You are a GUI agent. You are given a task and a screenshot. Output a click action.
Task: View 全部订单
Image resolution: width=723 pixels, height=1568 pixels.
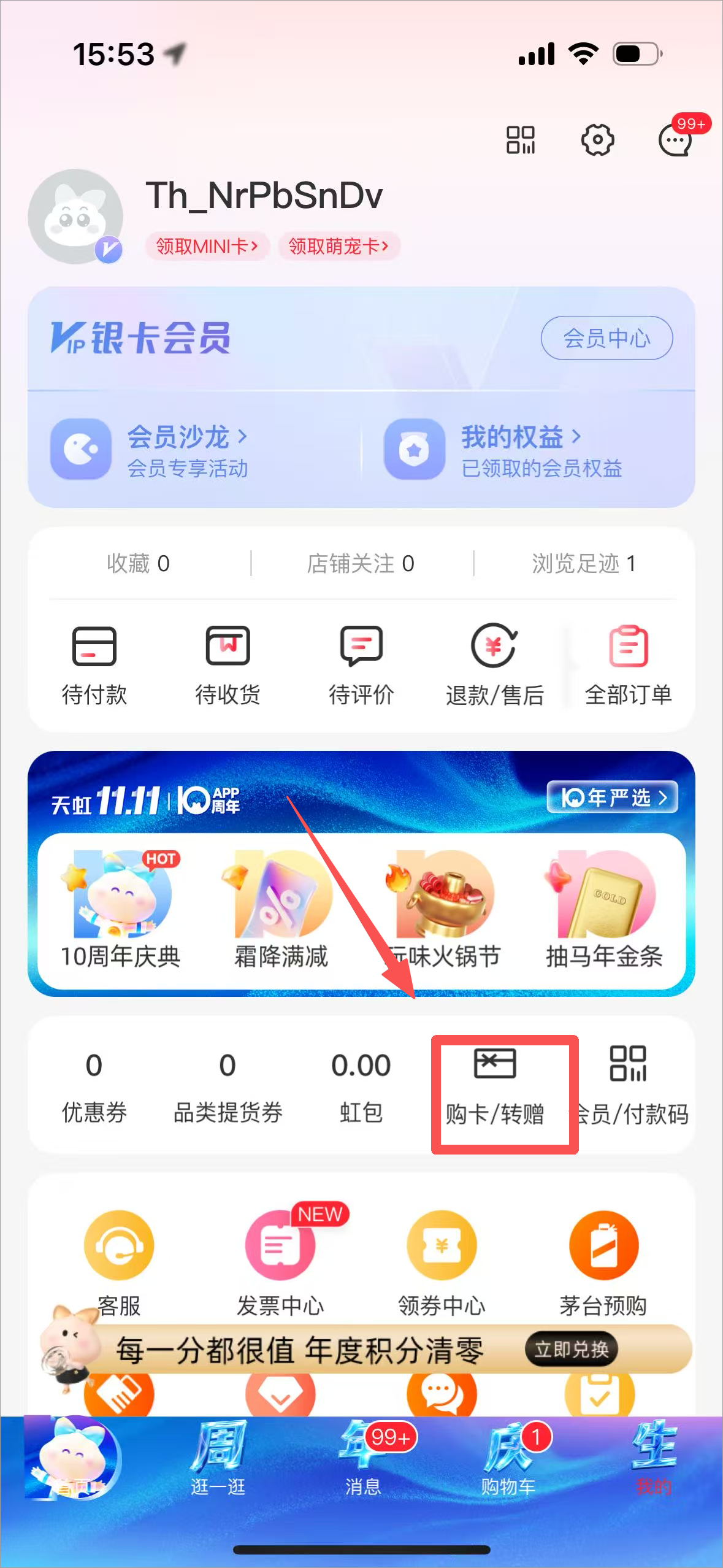pyautogui.click(x=629, y=665)
